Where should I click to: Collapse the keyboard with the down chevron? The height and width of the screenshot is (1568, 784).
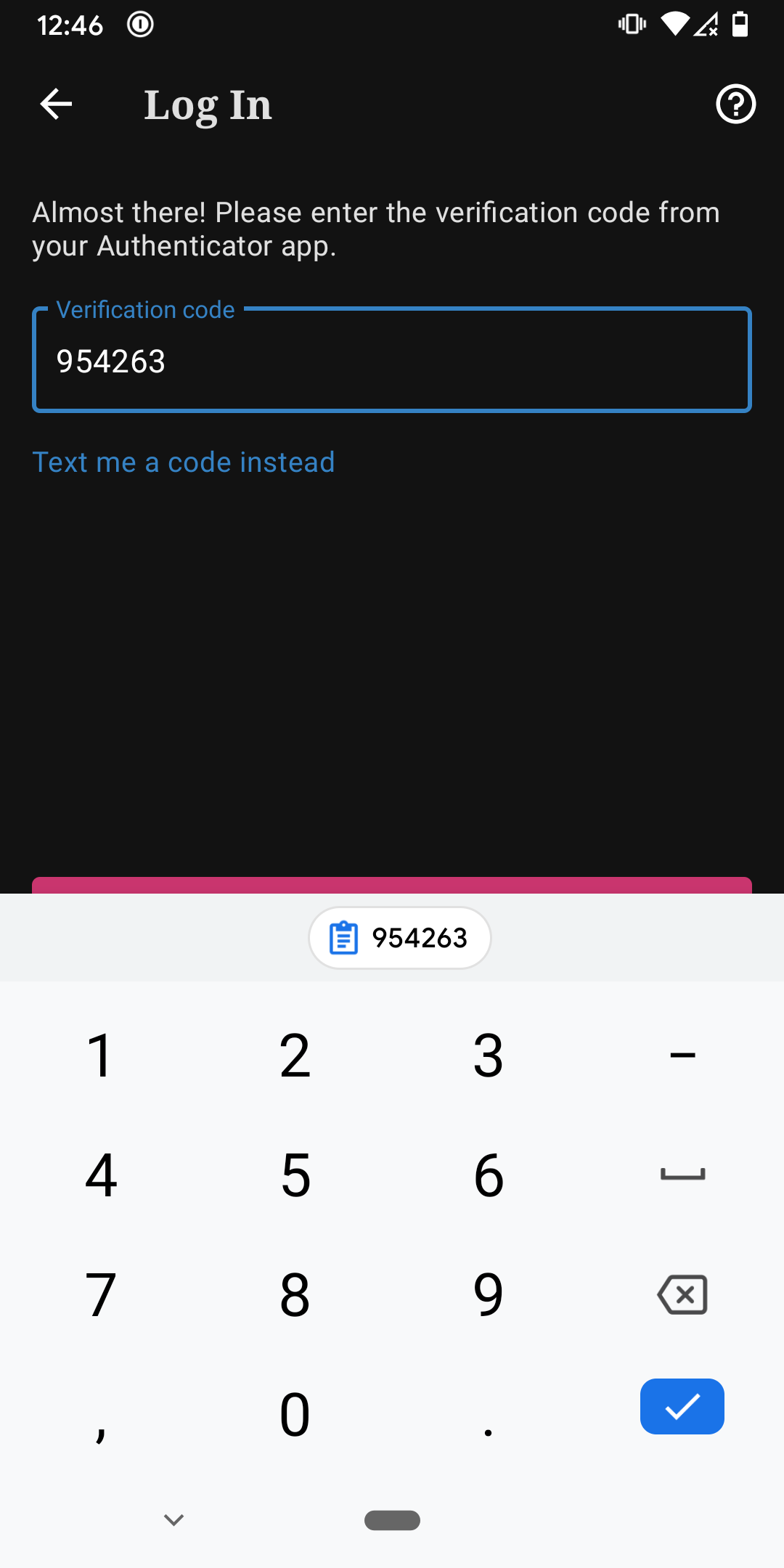point(173,1519)
